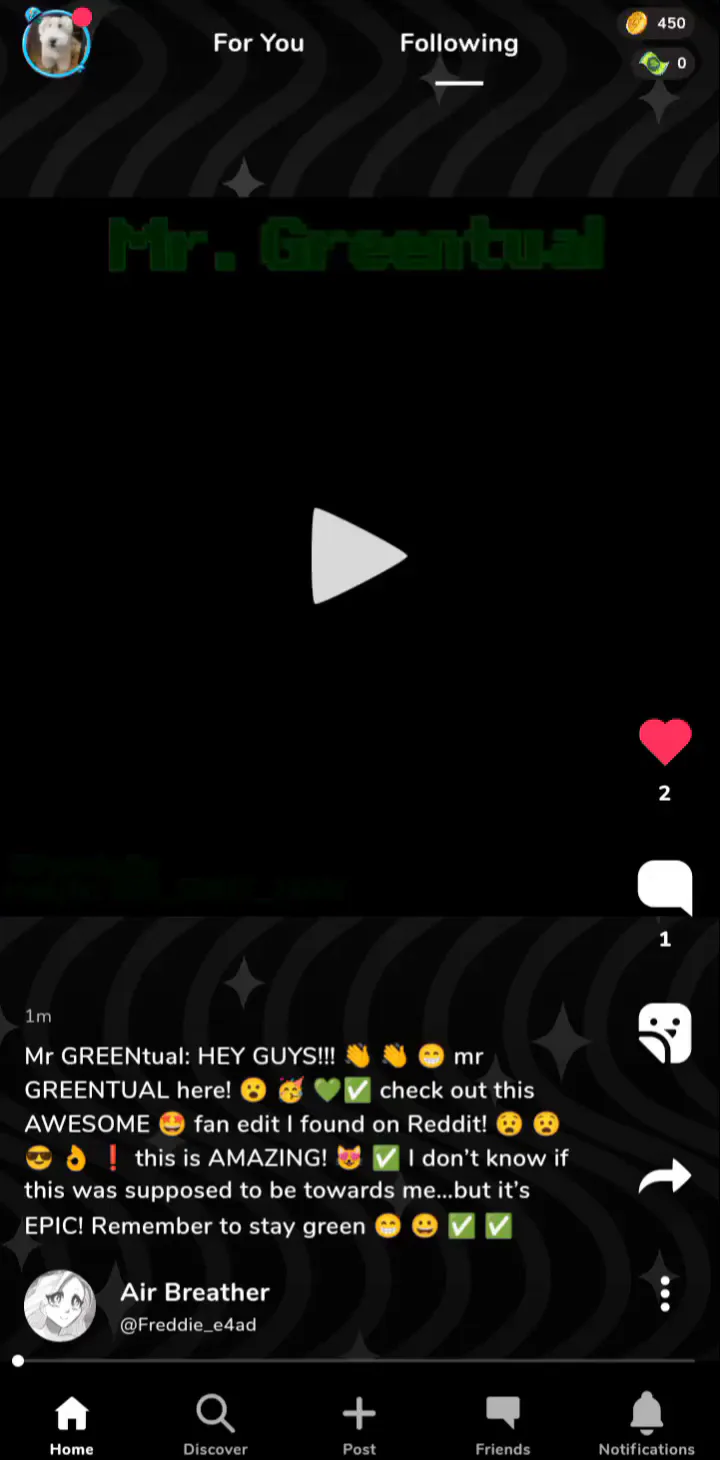720x1460 pixels.
Task: Open the comments on this post
Action: pos(665,887)
